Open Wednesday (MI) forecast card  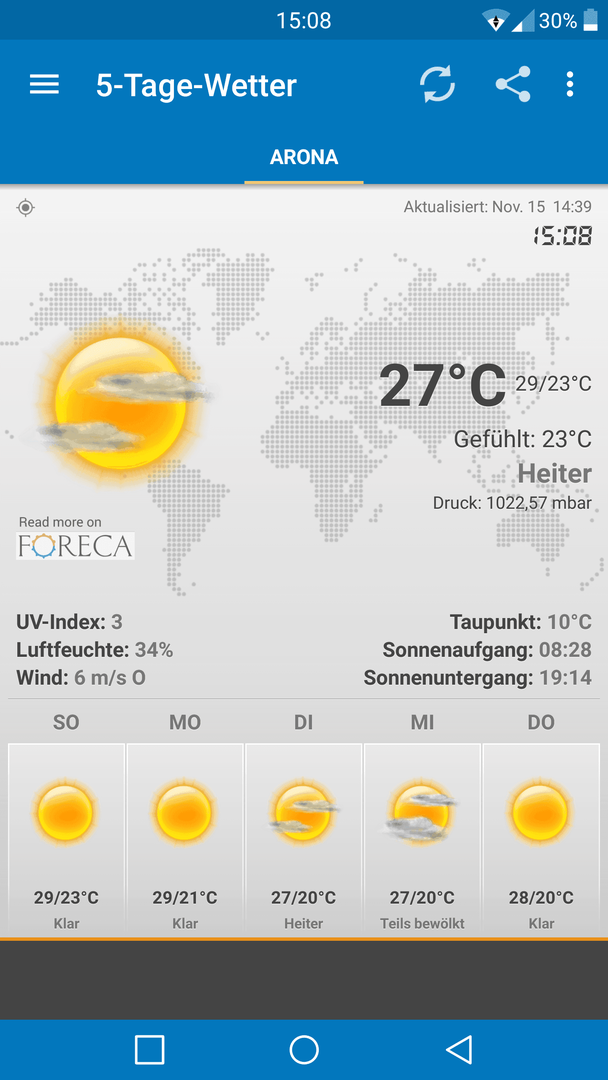(423, 840)
